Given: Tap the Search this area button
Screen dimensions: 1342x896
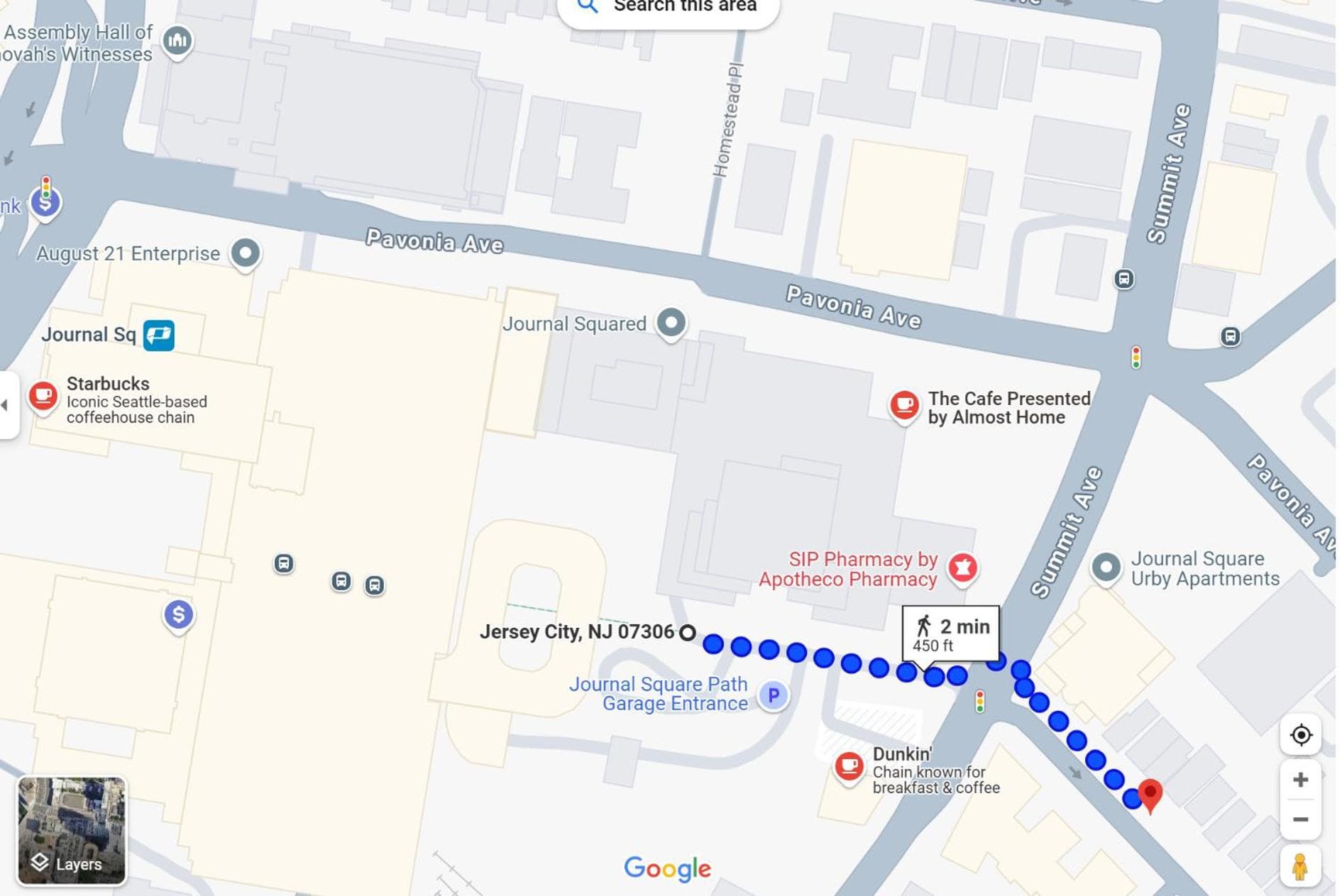Looking at the screenshot, I should pos(668,9).
